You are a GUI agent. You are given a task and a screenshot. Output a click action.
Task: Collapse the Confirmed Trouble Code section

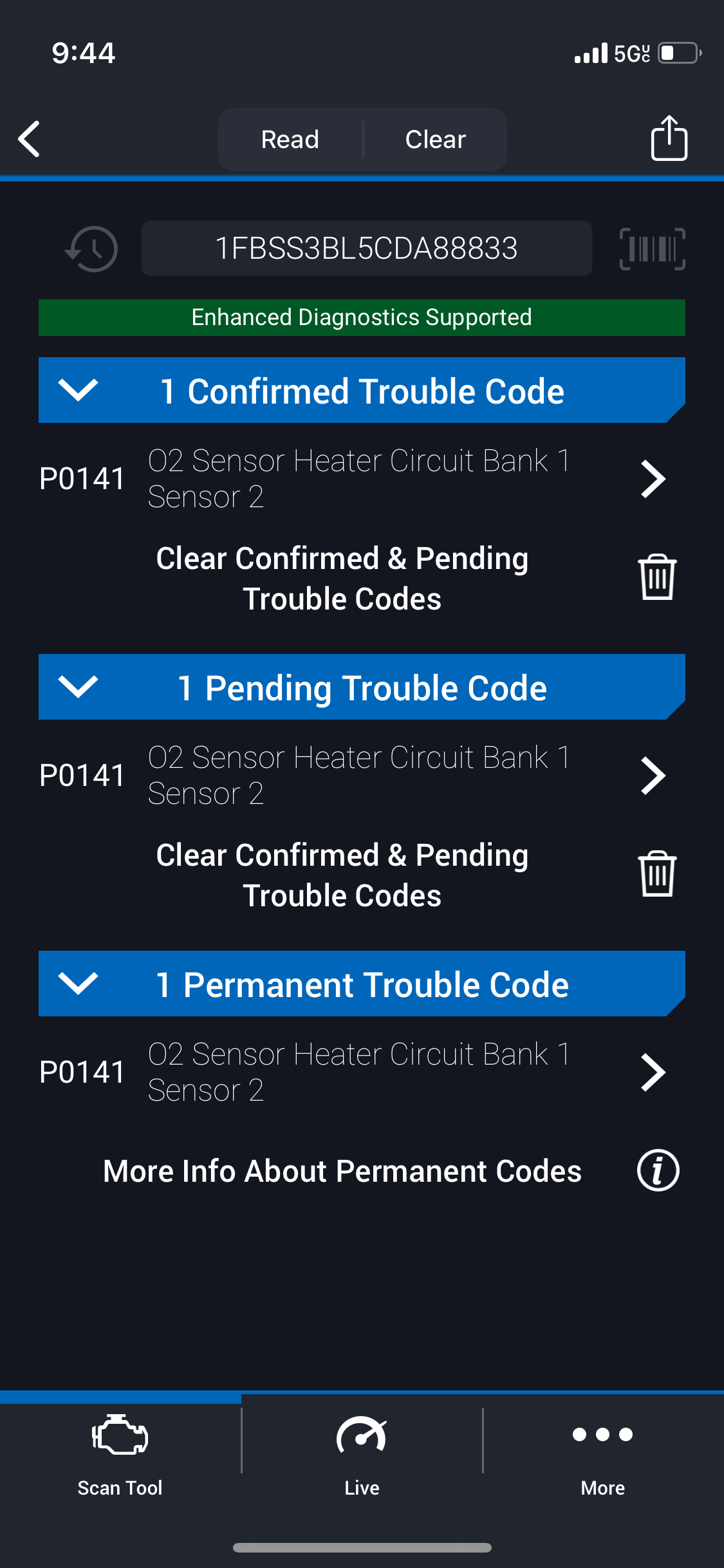(x=78, y=390)
